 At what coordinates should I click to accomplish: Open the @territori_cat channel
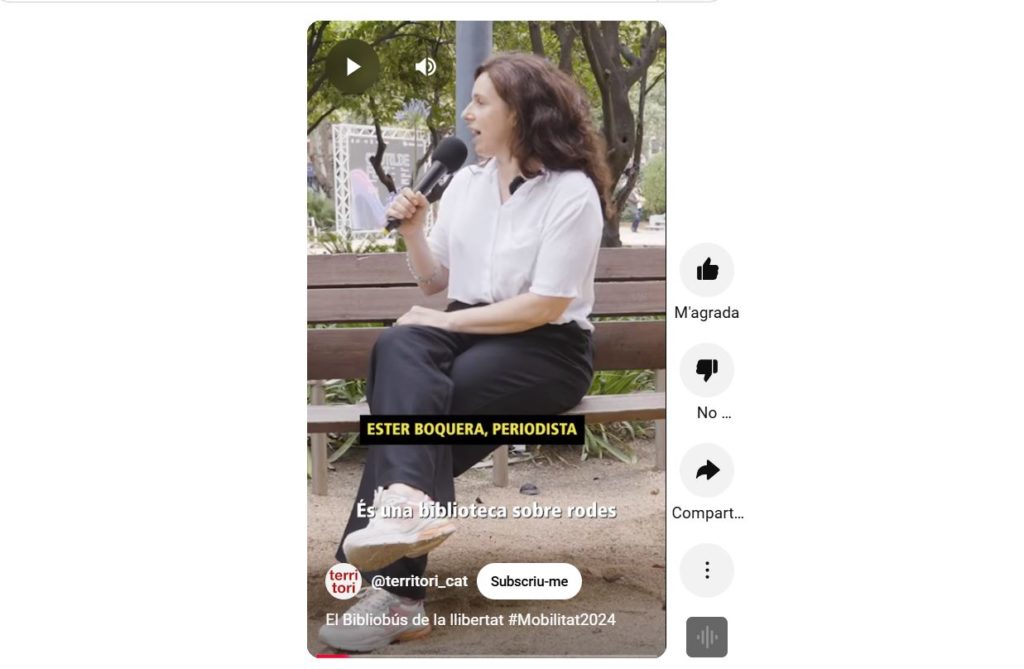[x=419, y=581]
